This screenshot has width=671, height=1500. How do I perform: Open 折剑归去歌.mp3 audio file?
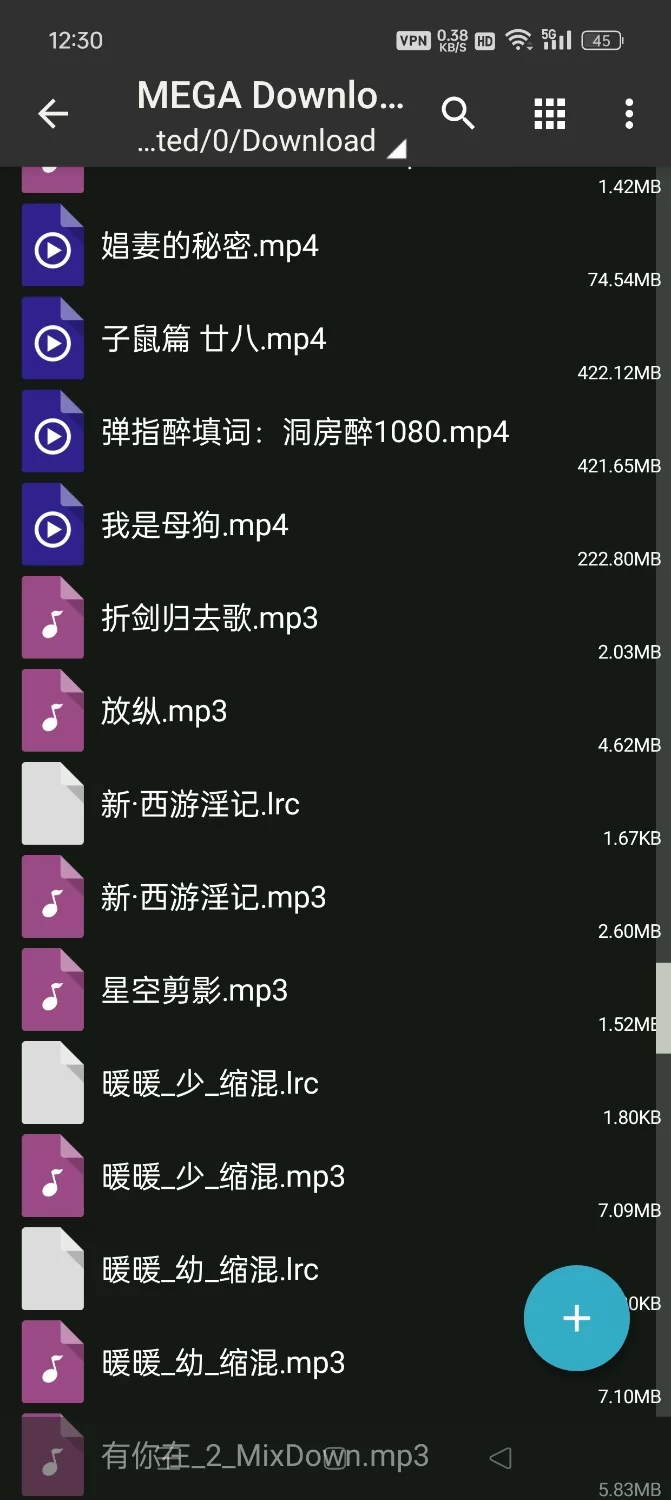tap(210, 619)
